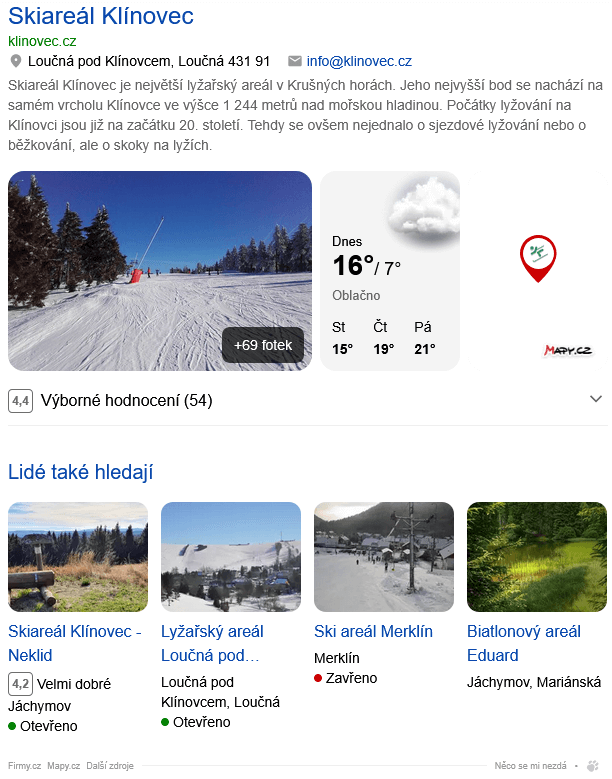Open the weather forecast card

tap(389, 271)
